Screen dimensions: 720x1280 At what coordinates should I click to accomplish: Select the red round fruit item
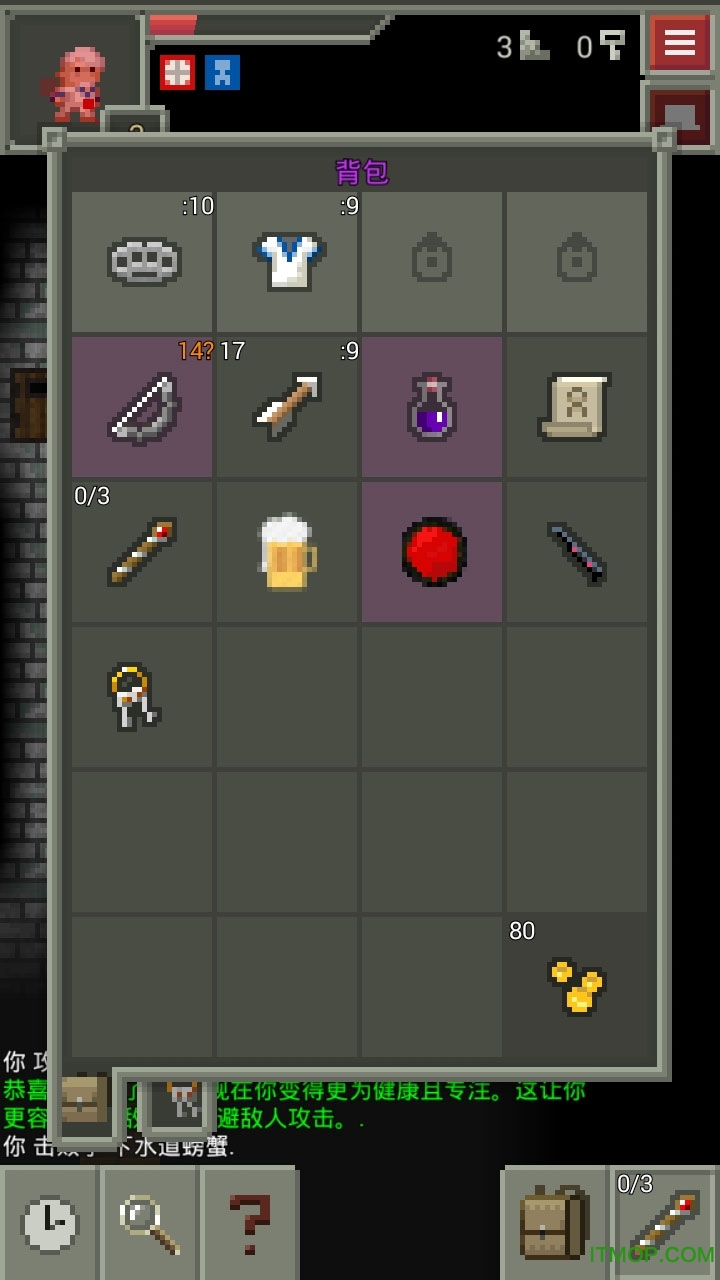click(432, 552)
